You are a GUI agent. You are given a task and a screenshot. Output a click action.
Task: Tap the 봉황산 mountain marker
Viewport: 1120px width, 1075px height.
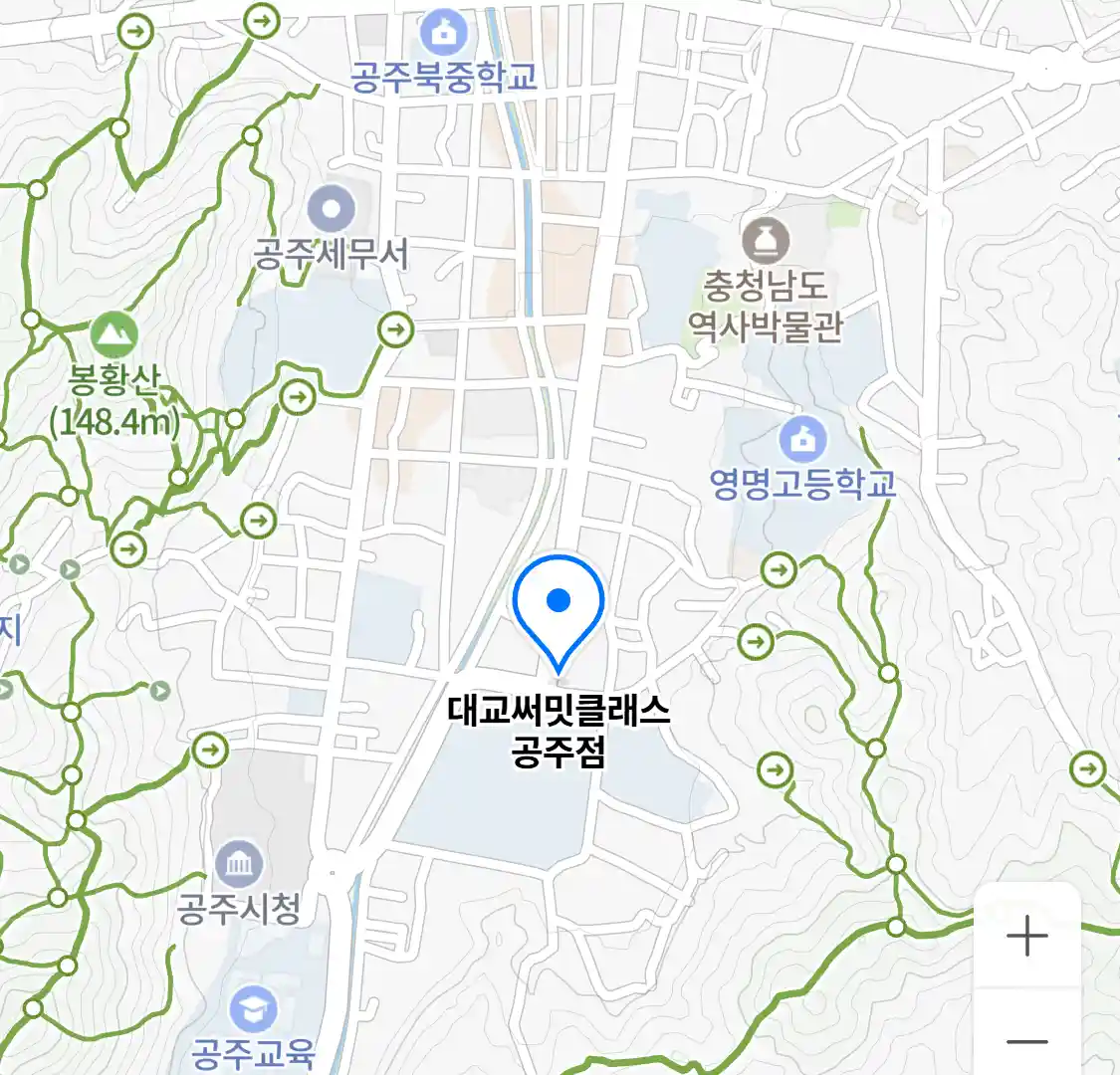pos(113,336)
